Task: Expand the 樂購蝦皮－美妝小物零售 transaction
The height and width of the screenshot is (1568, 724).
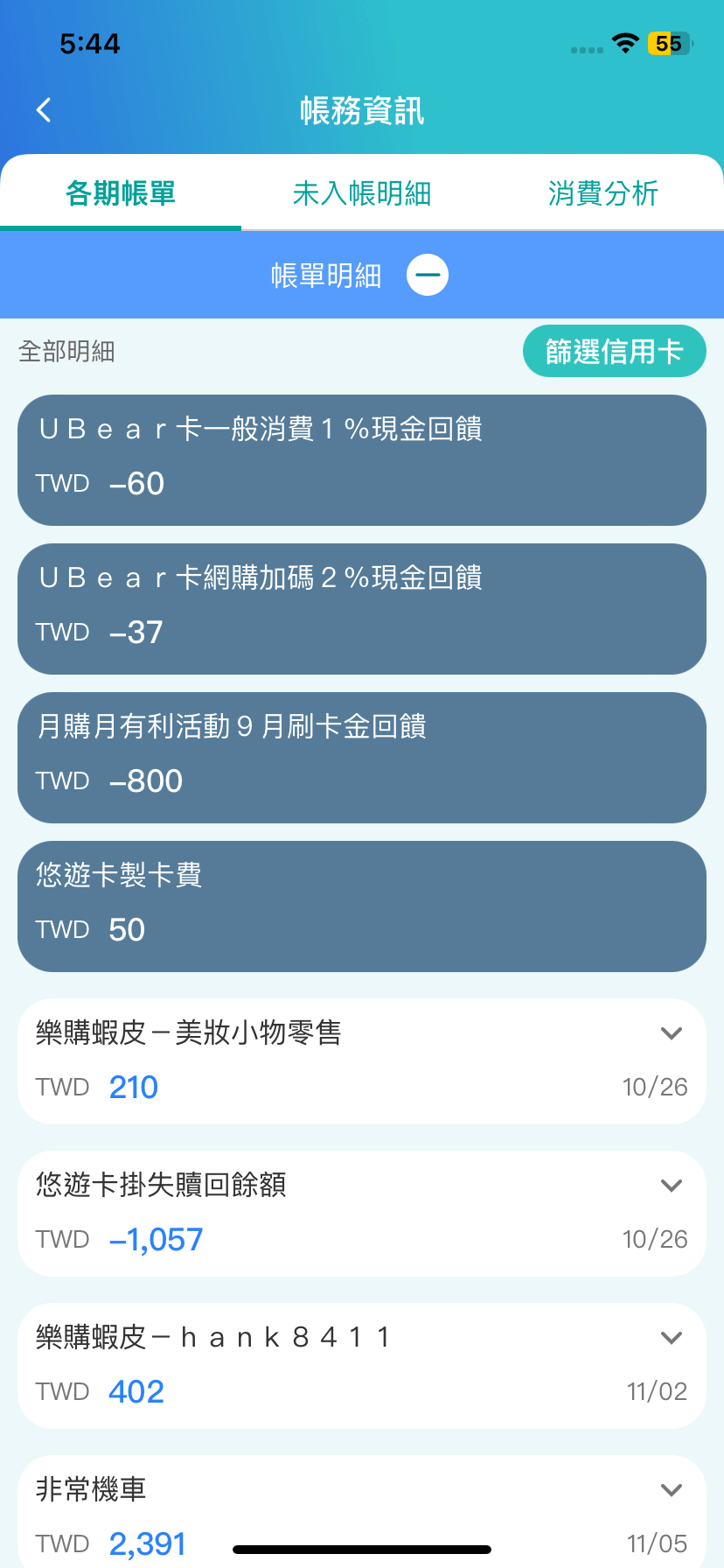Action: pyautogui.click(x=671, y=1033)
